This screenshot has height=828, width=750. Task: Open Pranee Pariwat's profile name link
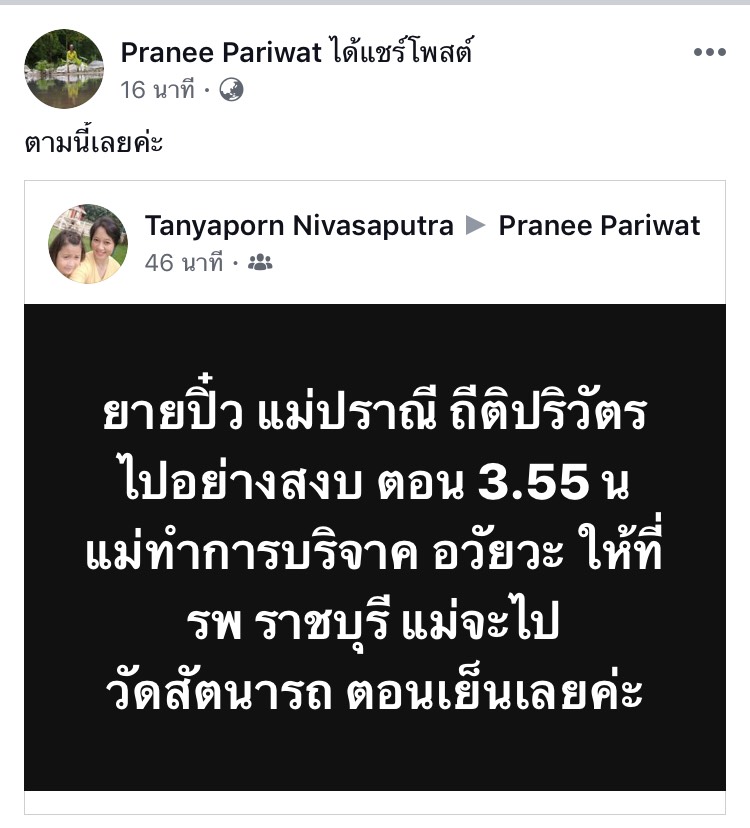coord(222,53)
